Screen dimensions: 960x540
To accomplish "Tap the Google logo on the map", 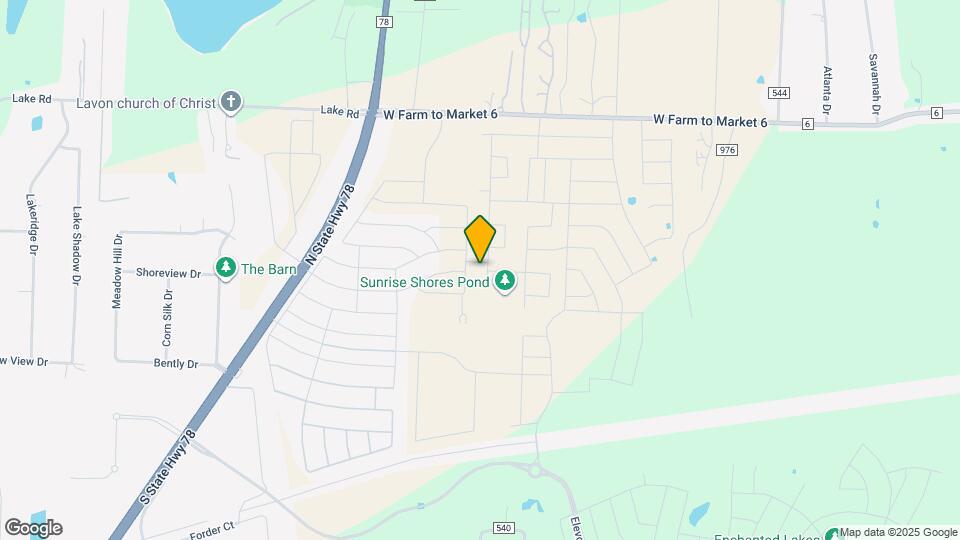I will pyautogui.click(x=33, y=527).
